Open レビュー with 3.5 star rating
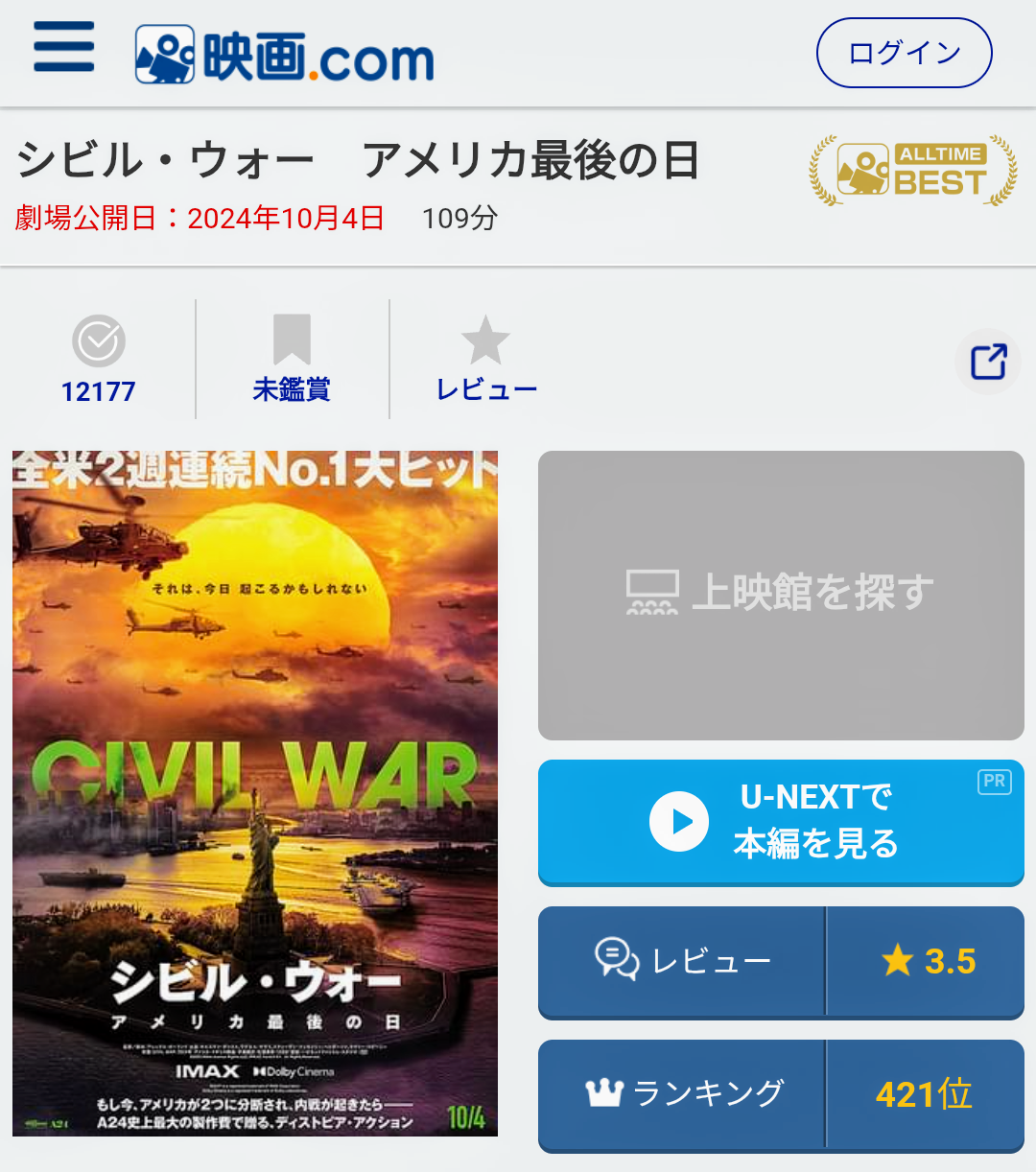Screen dimensions: 1036x1172 pos(781,961)
